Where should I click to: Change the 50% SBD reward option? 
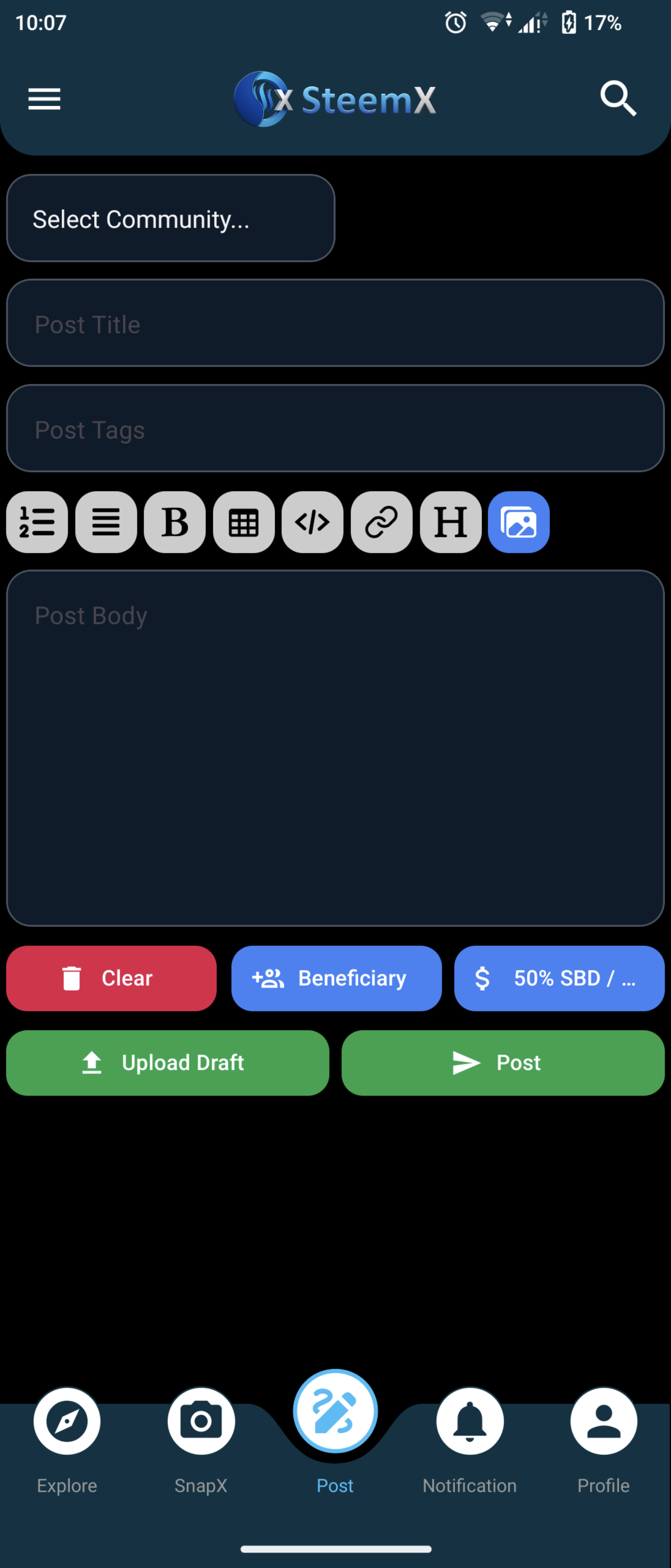pyautogui.click(x=559, y=978)
